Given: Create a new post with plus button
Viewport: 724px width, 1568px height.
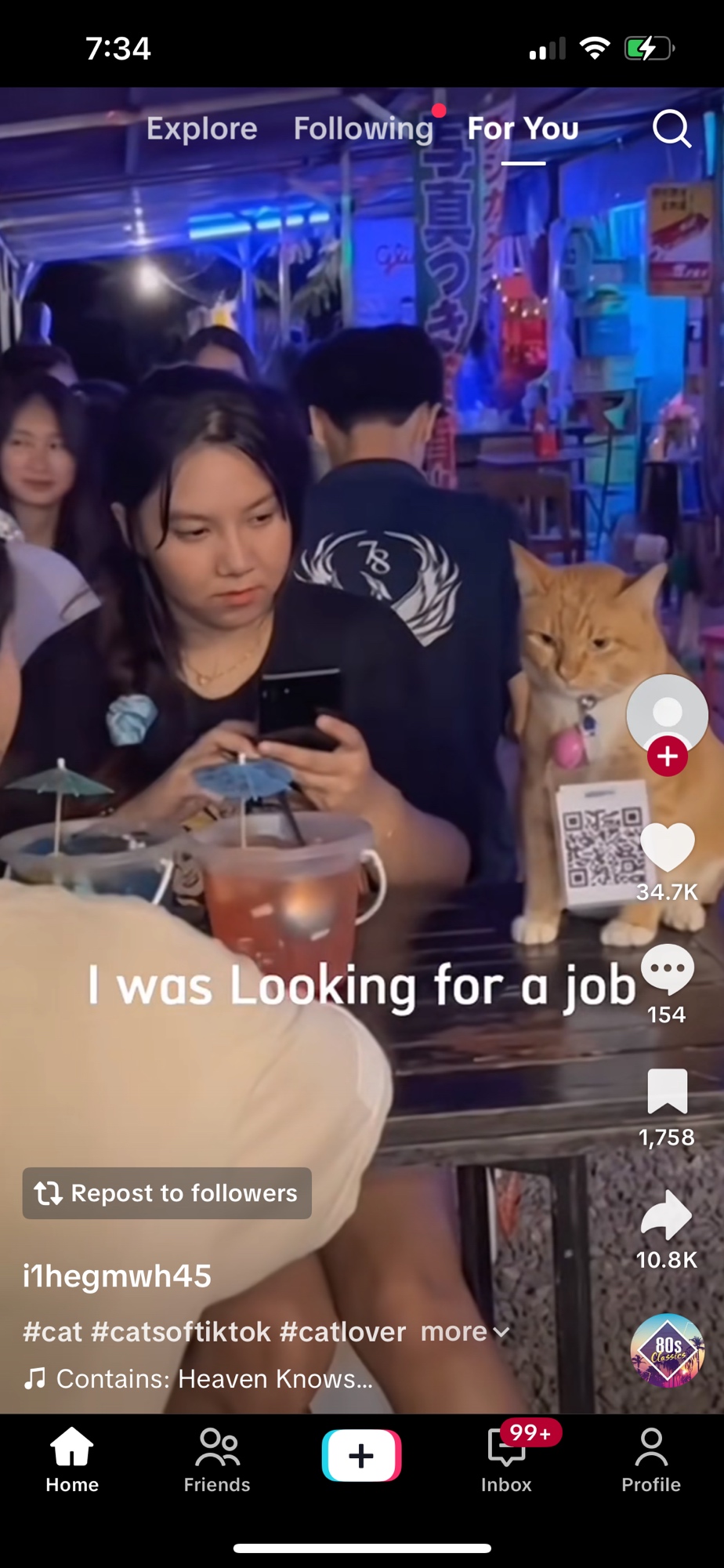Looking at the screenshot, I should coord(361,1456).
